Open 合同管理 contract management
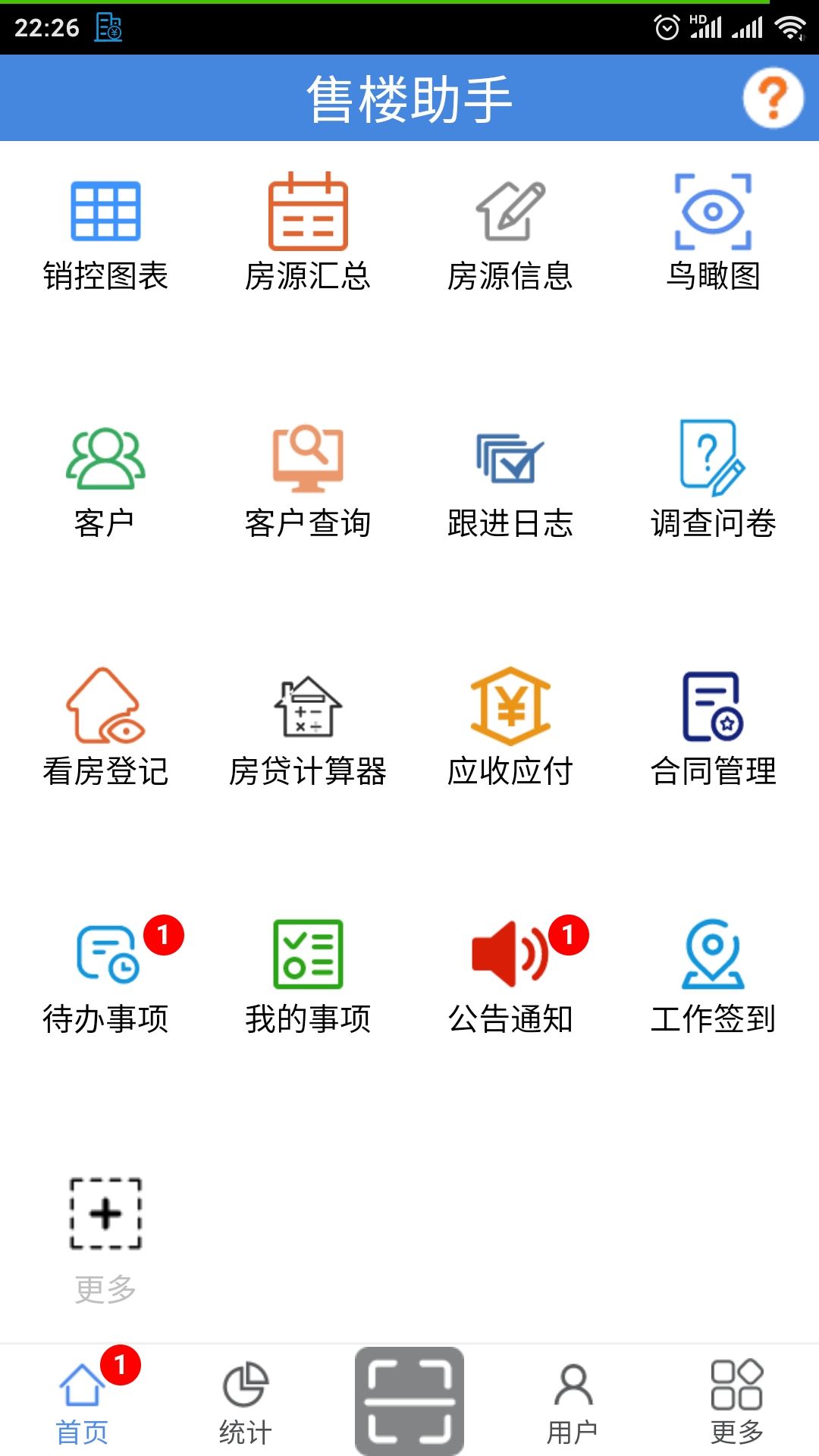Screen dimensions: 819x1456 pos(713,728)
